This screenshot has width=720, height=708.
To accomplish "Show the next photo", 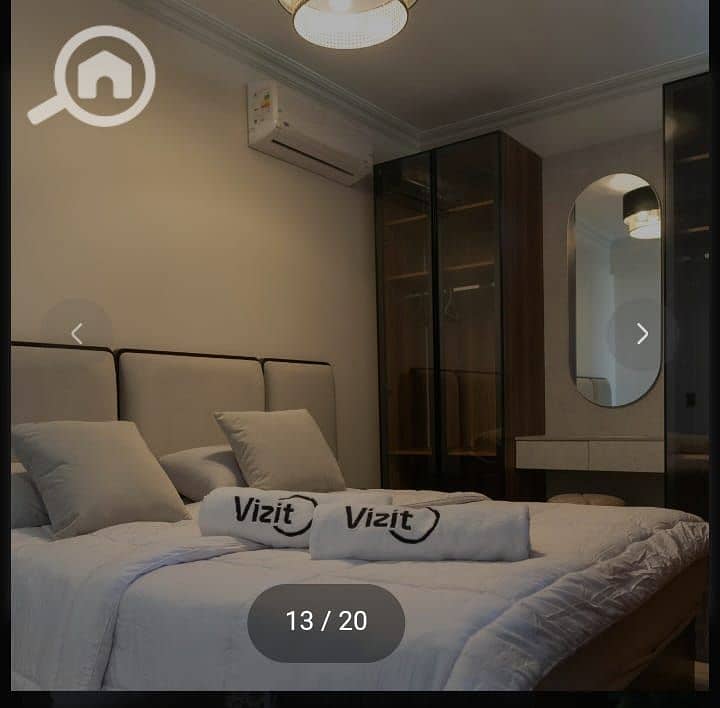I will [642, 334].
